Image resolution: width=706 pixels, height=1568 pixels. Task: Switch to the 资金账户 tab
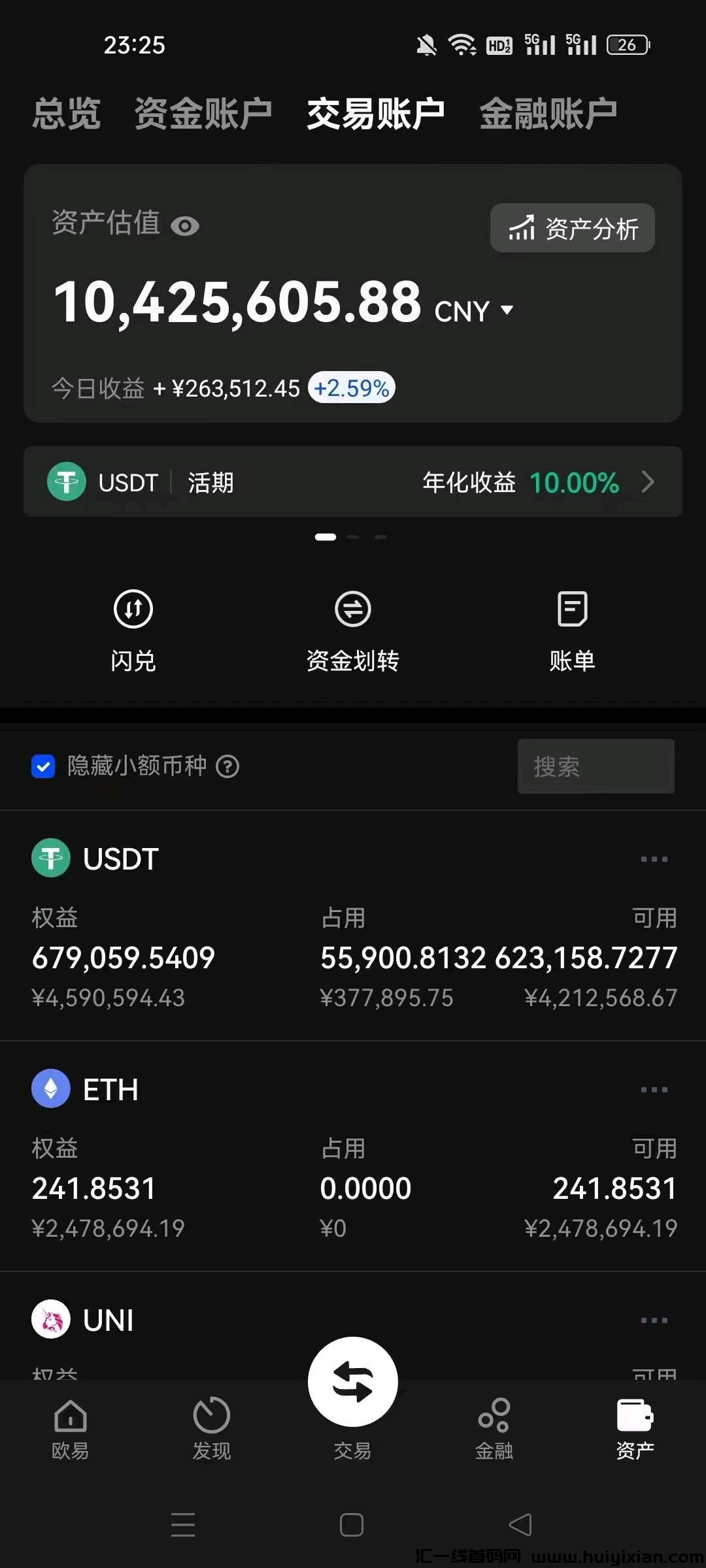coord(203,112)
